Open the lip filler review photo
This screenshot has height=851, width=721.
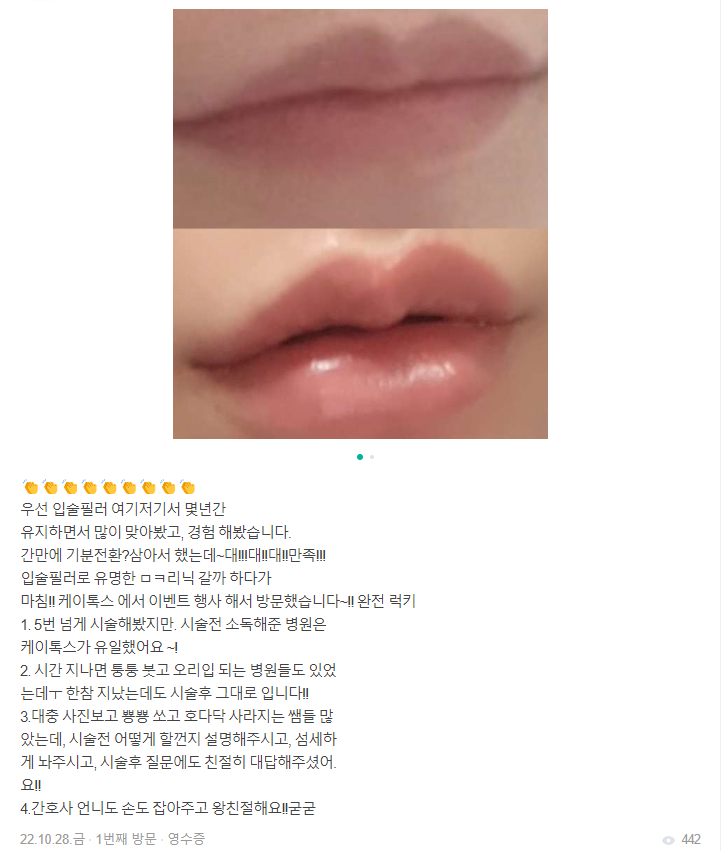[360, 224]
